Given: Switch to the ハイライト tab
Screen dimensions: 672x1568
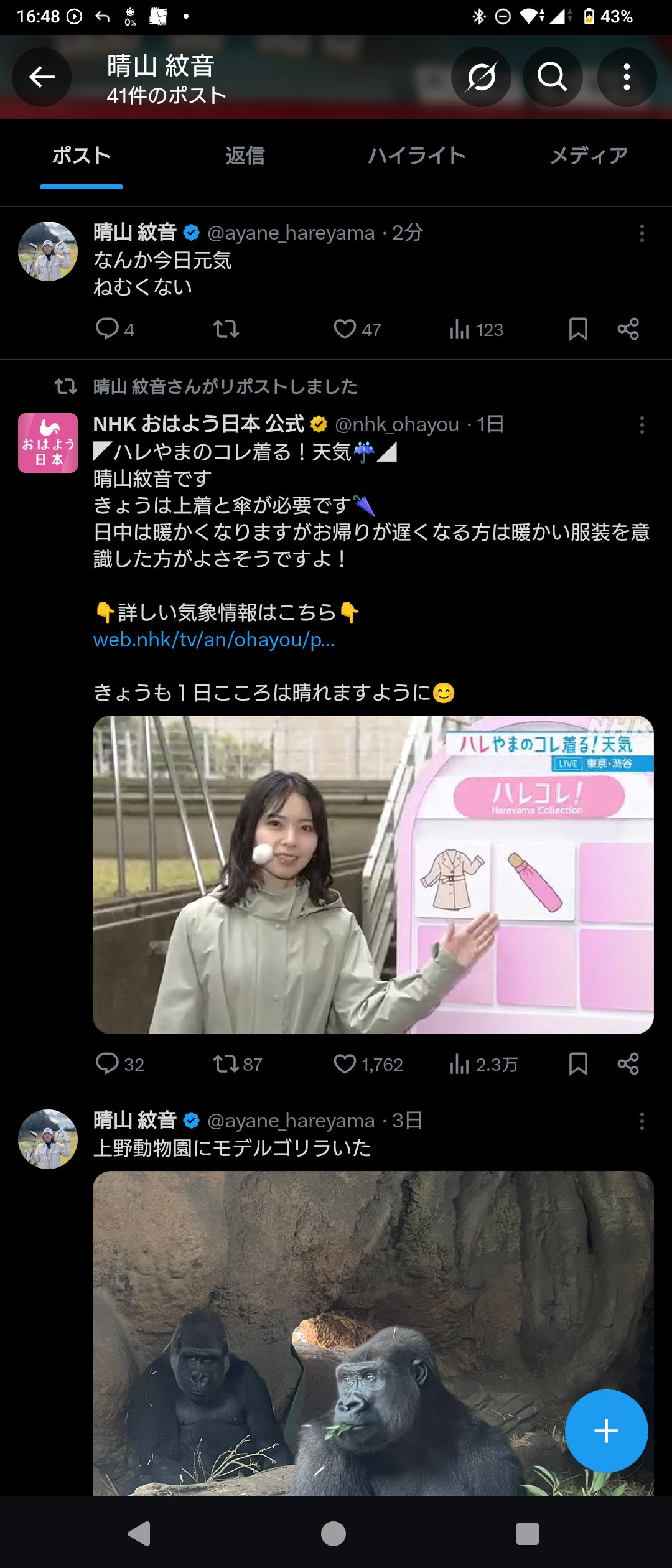Looking at the screenshot, I should [x=416, y=156].
